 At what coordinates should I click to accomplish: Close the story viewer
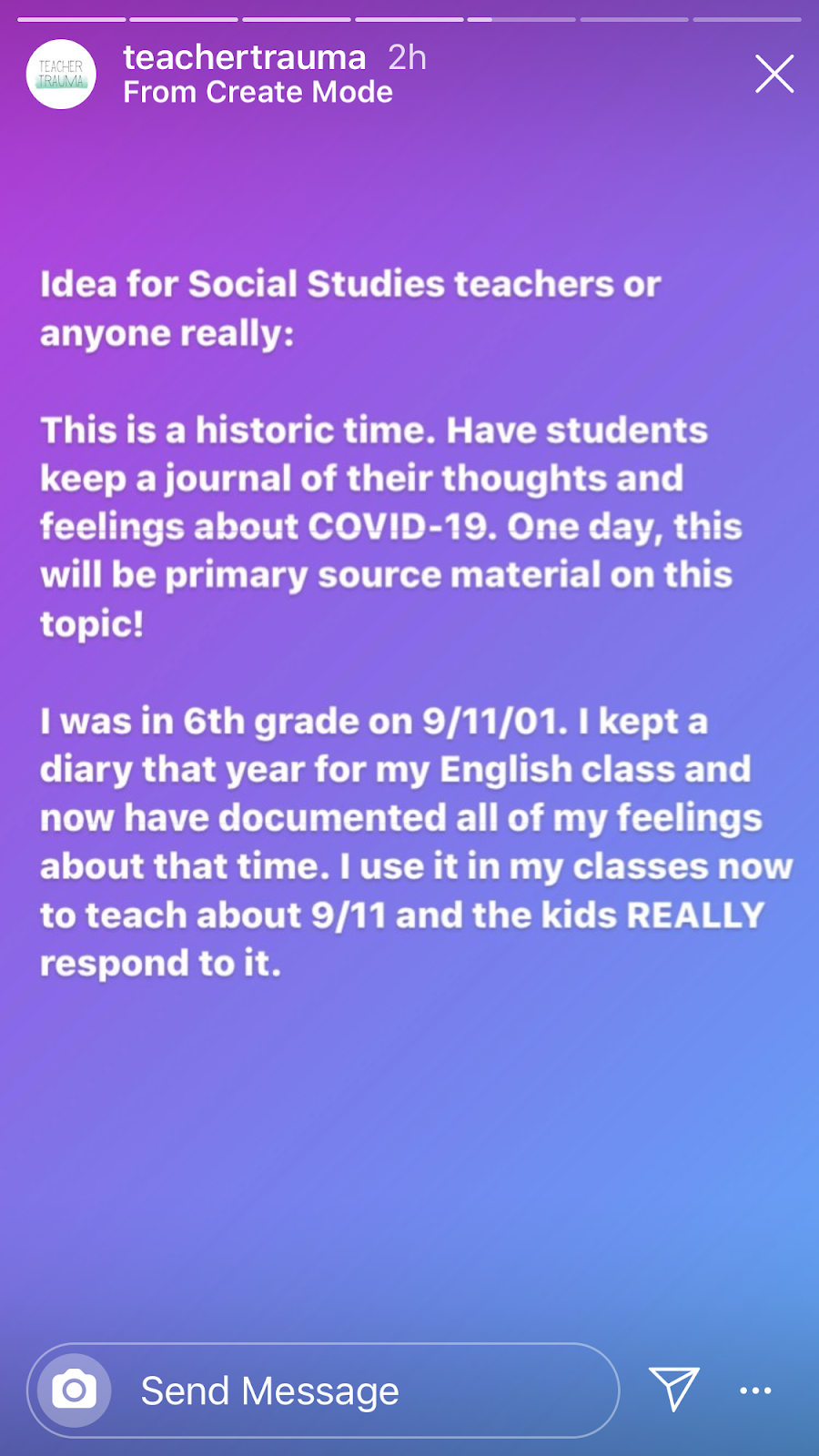(x=774, y=74)
